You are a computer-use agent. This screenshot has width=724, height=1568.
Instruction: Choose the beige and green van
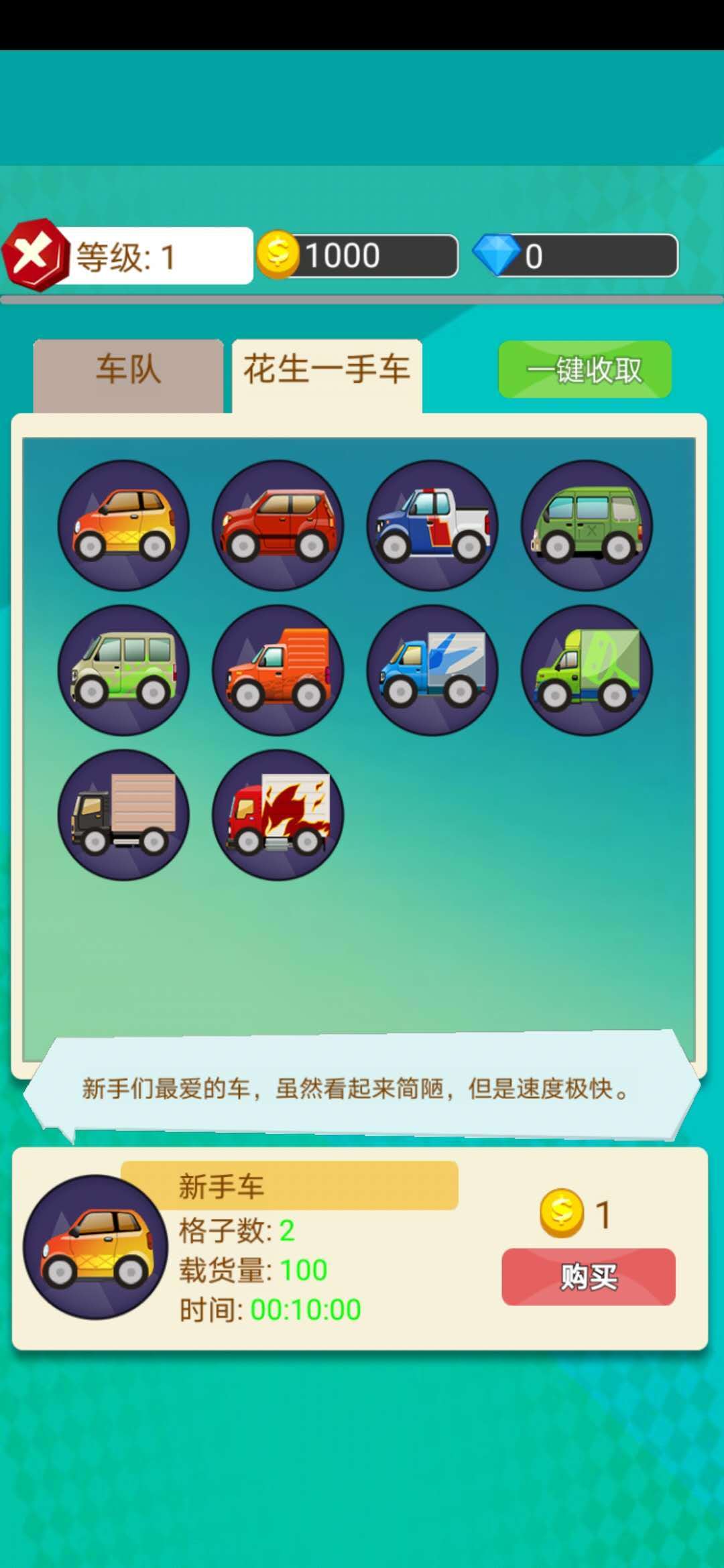(124, 670)
